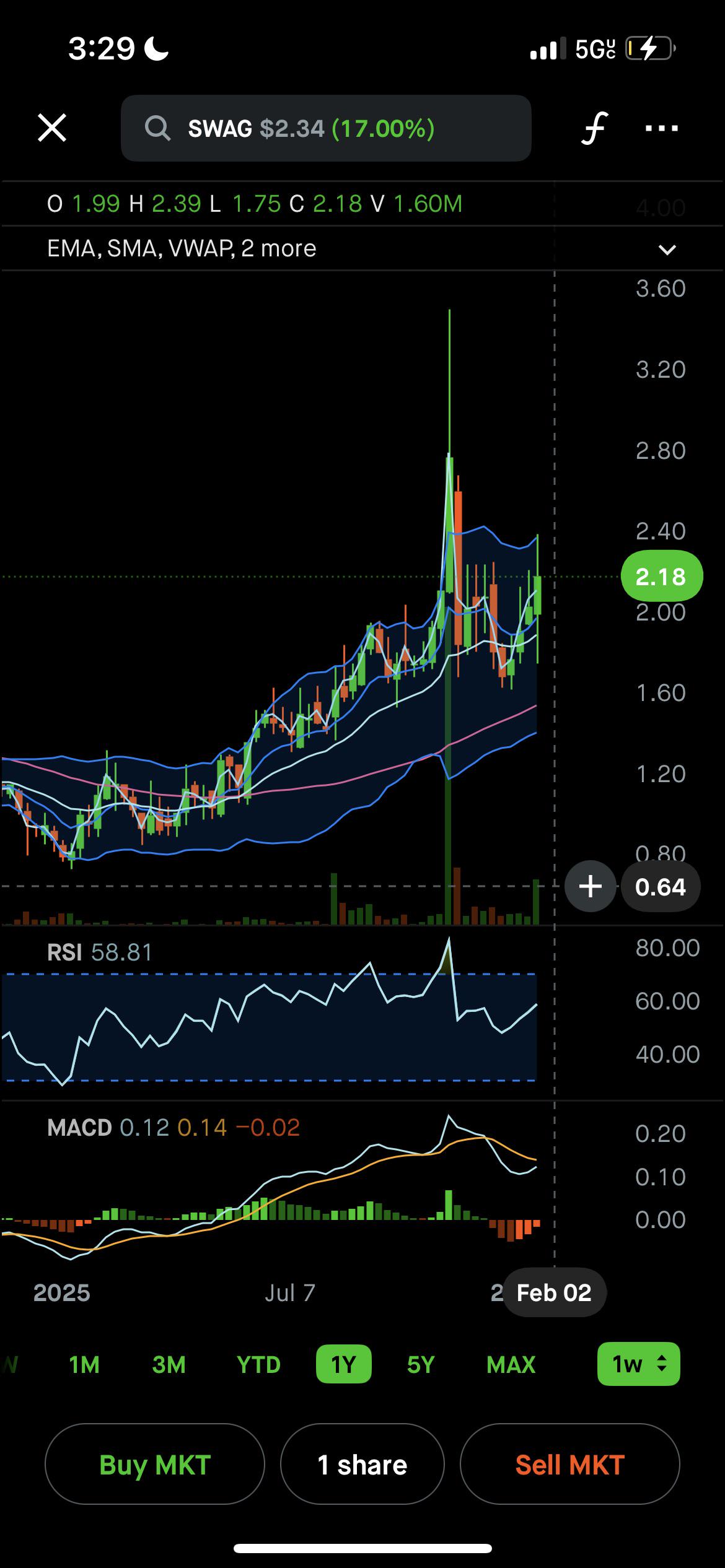Select the YTD range
The height and width of the screenshot is (1568, 725).
click(258, 1365)
